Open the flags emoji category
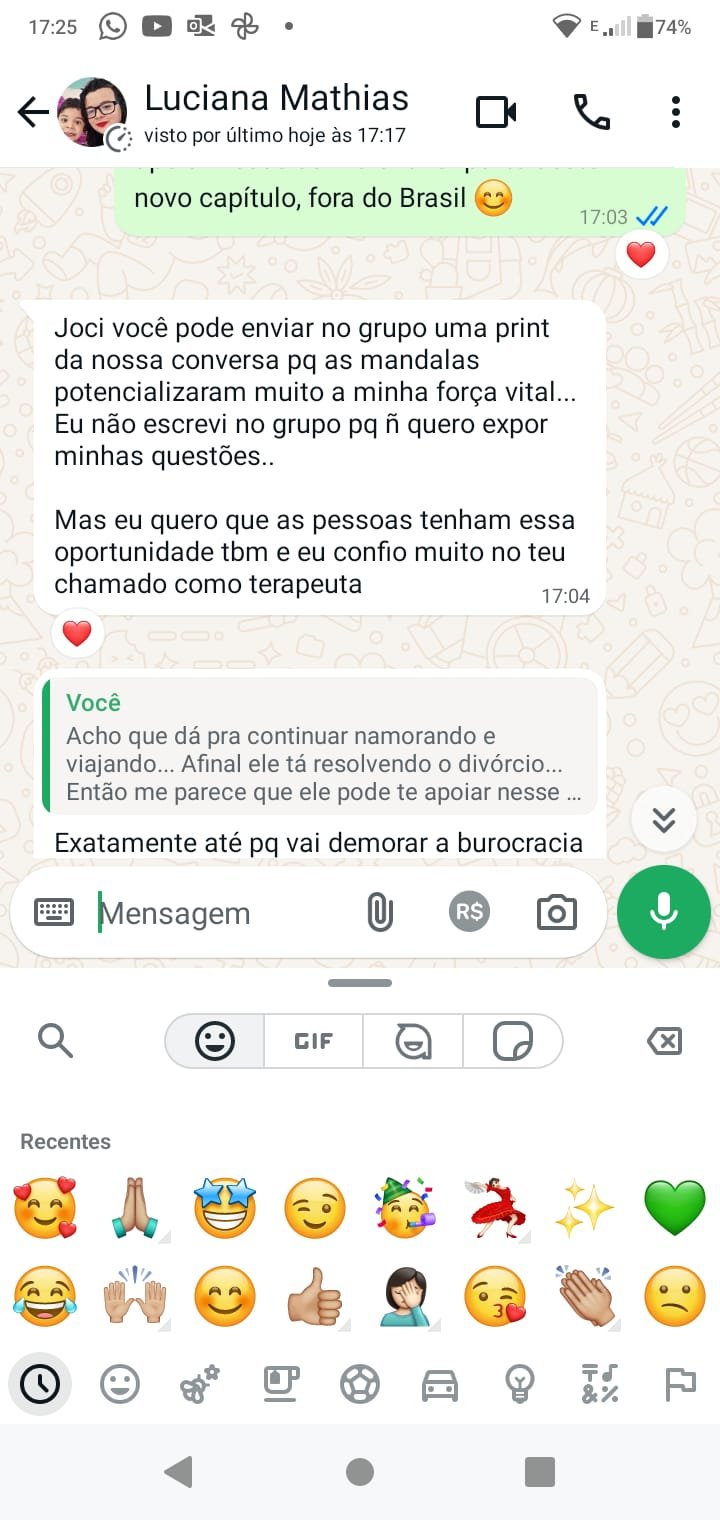 pos(680,1384)
